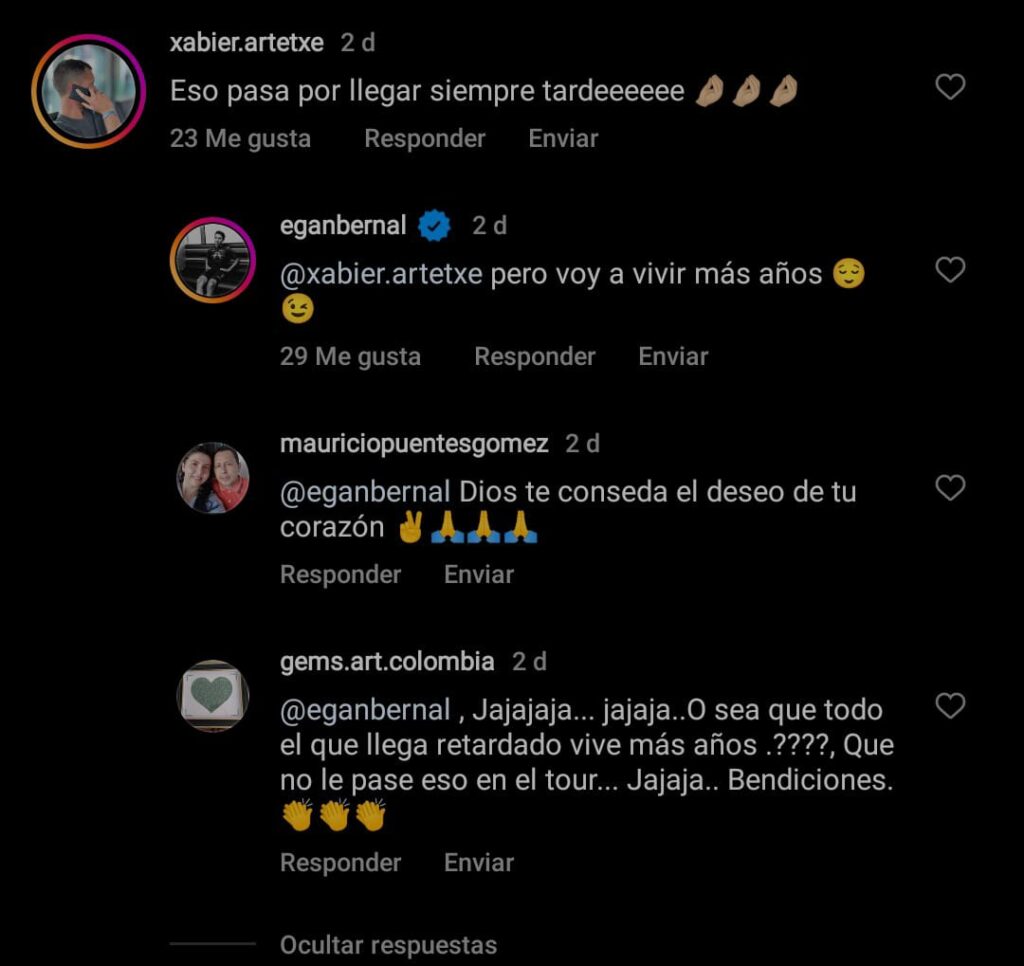
Task: View mauriciopuentesgomez's profile photo
Action: (x=213, y=478)
